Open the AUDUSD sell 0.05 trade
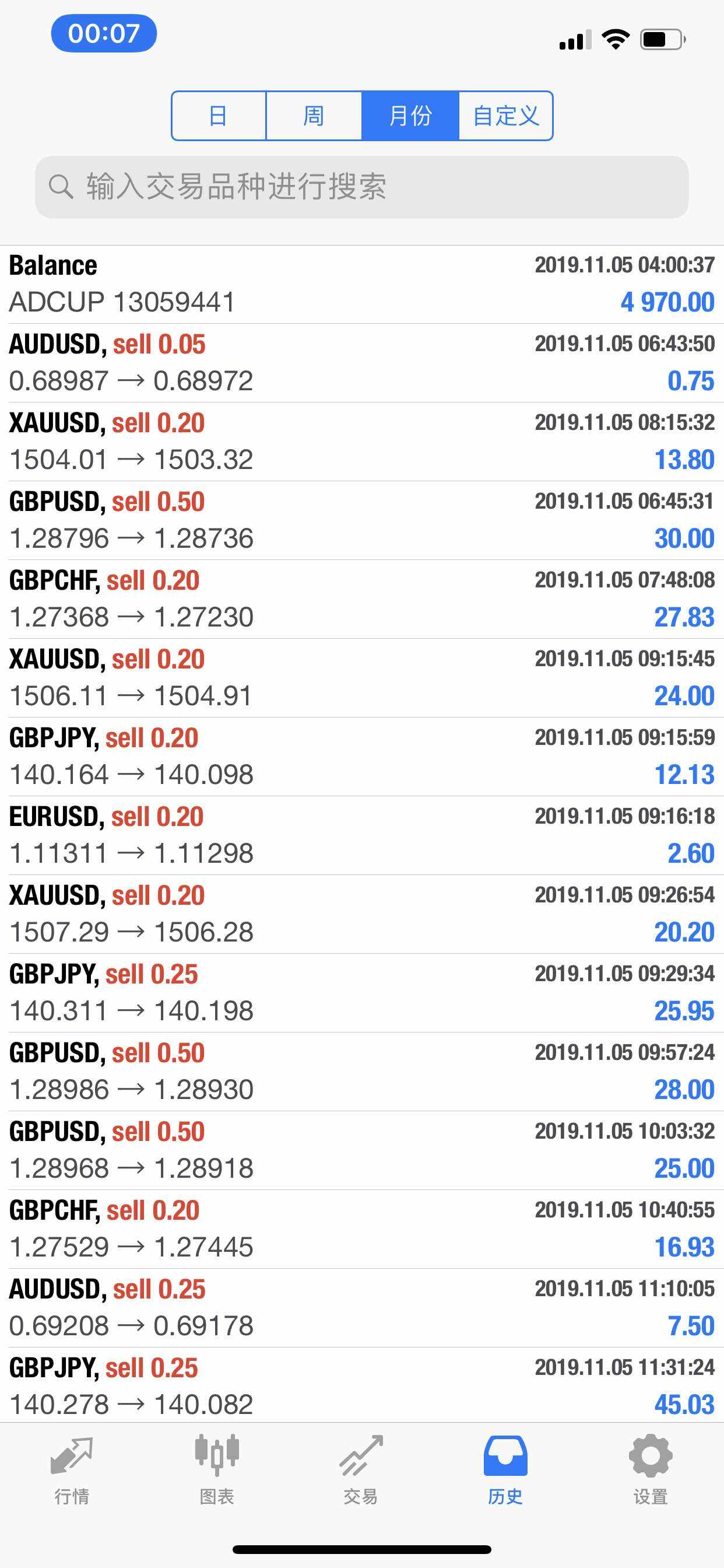This screenshot has width=724, height=1568. coord(362,363)
